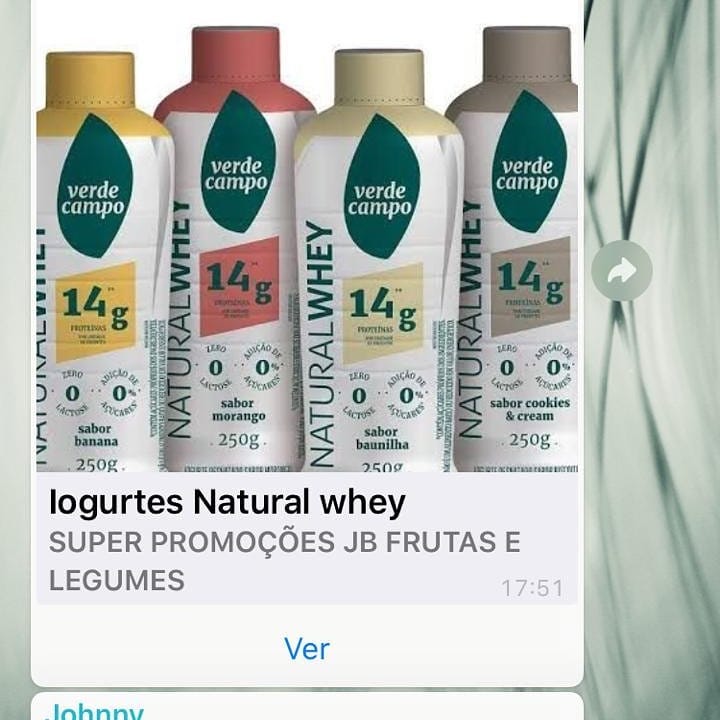
Task: Tap the Ver button under the catalog
Action: (307, 648)
